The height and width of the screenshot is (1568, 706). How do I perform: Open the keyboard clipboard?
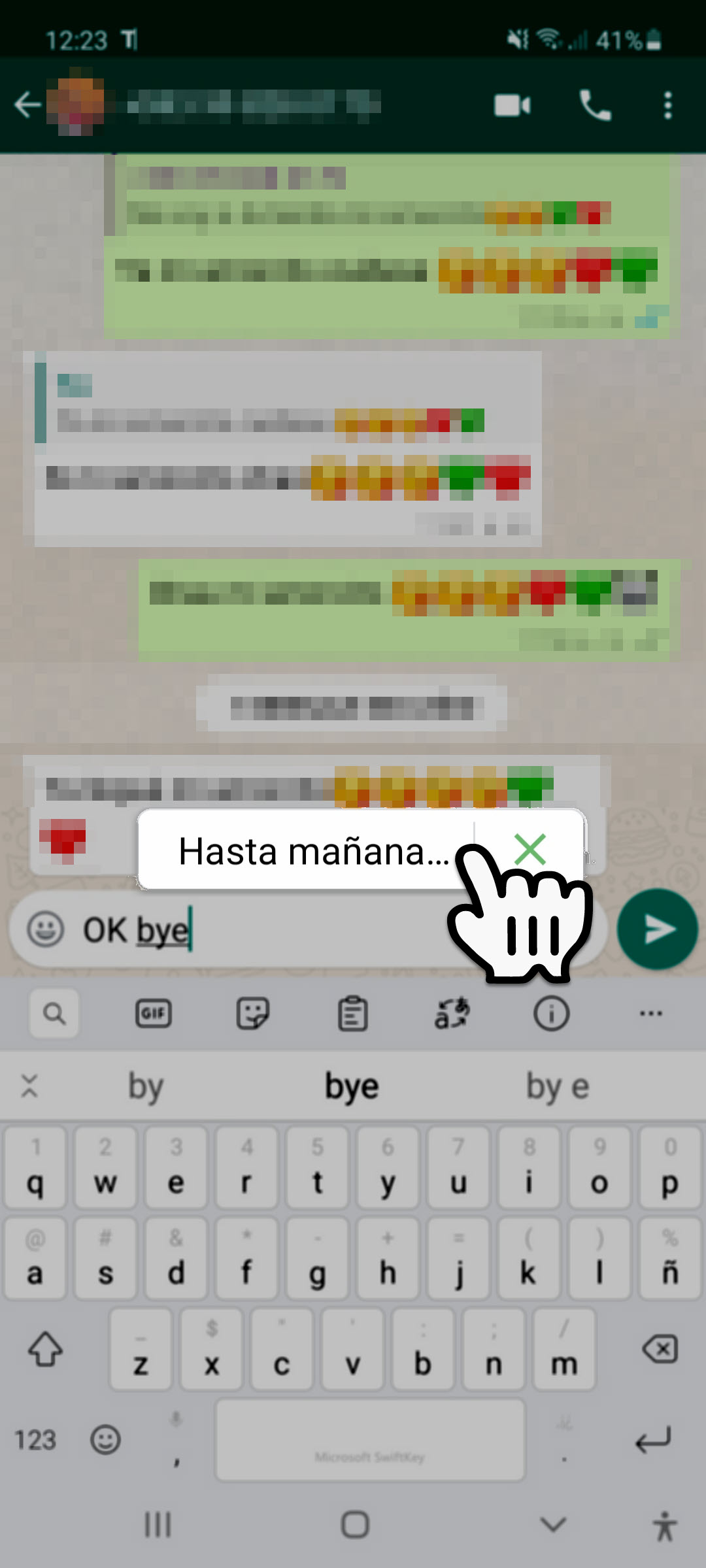pos(352,1014)
